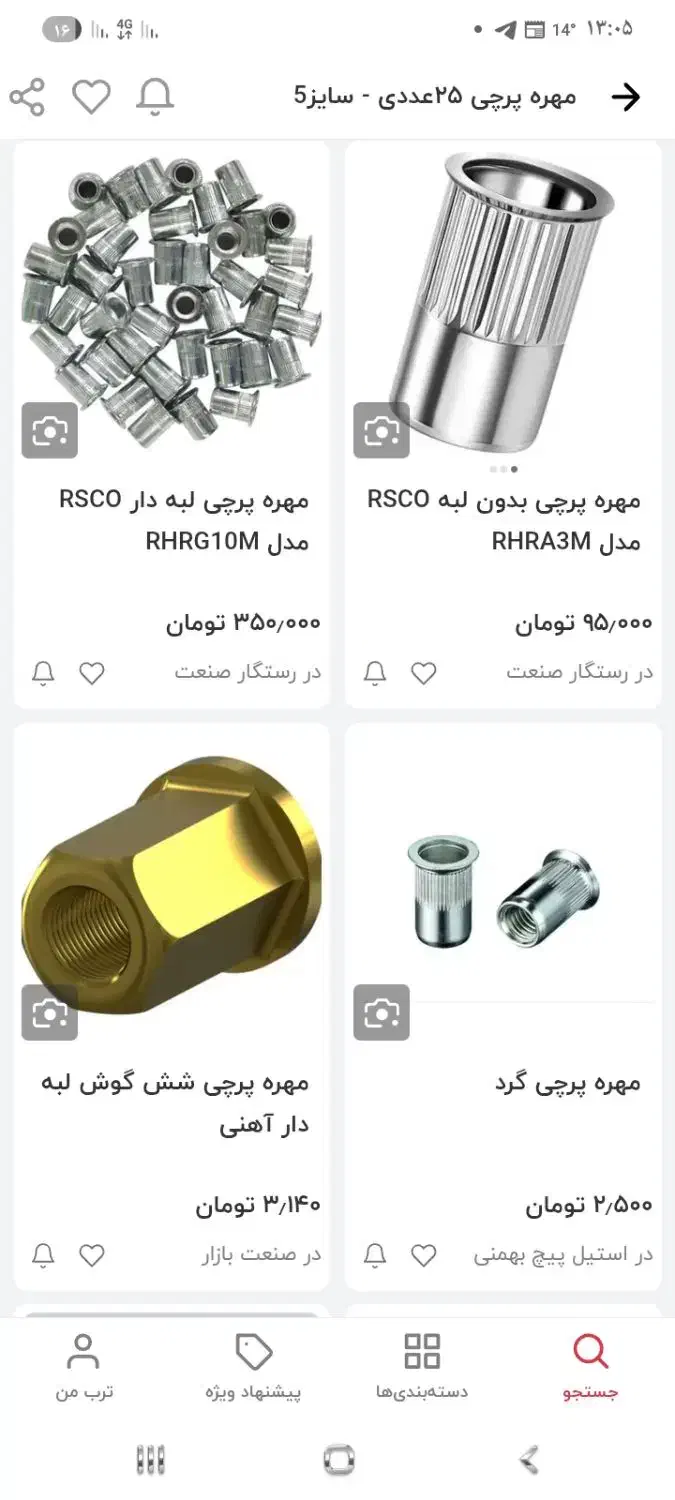Image resolution: width=675 pixels, height=1500 pixels.
Task: Like the مهره پرچی گرد item
Action: tap(424, 1255)
